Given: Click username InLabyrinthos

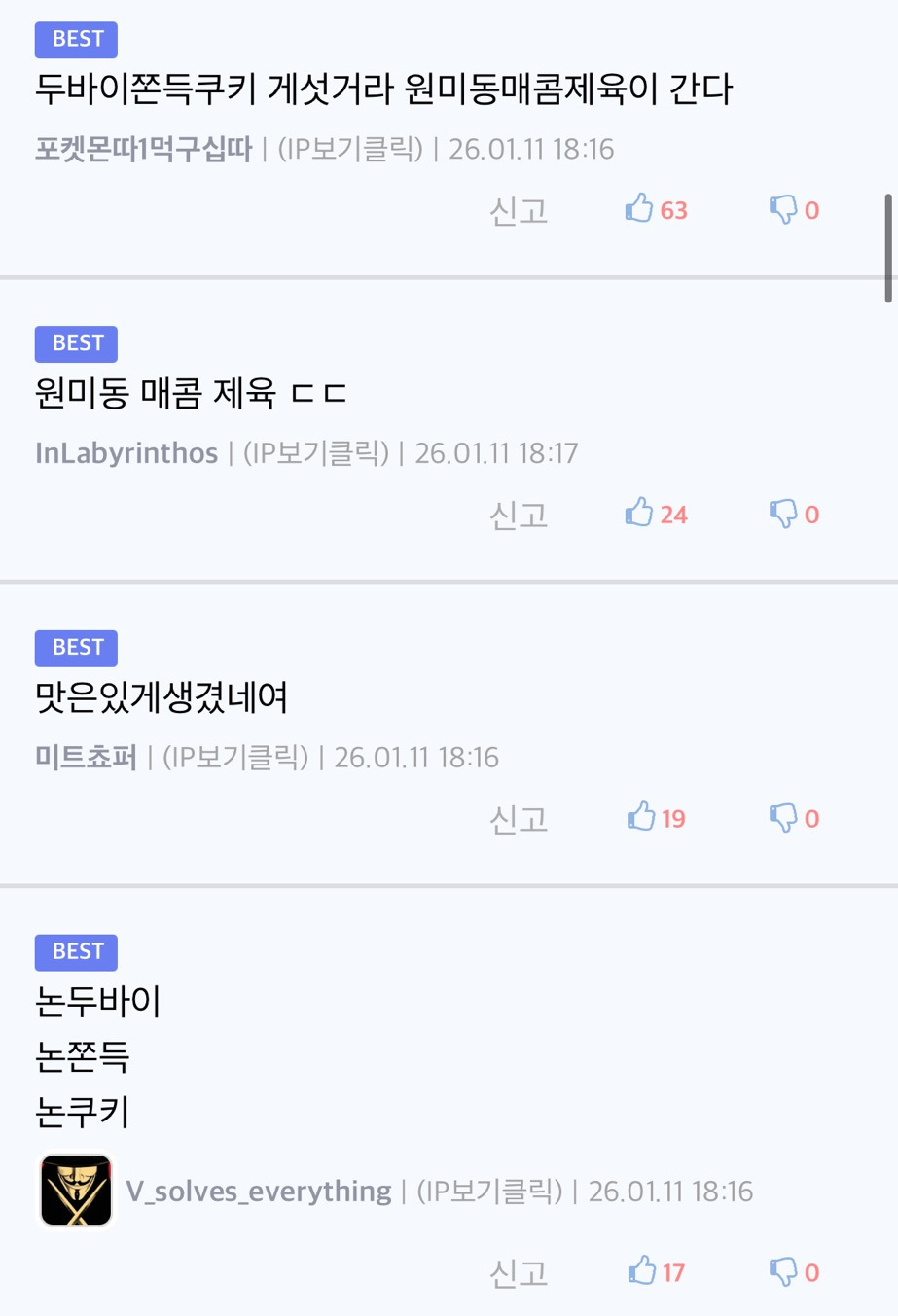Looking at the screenshot, I should tap(127, 453).
